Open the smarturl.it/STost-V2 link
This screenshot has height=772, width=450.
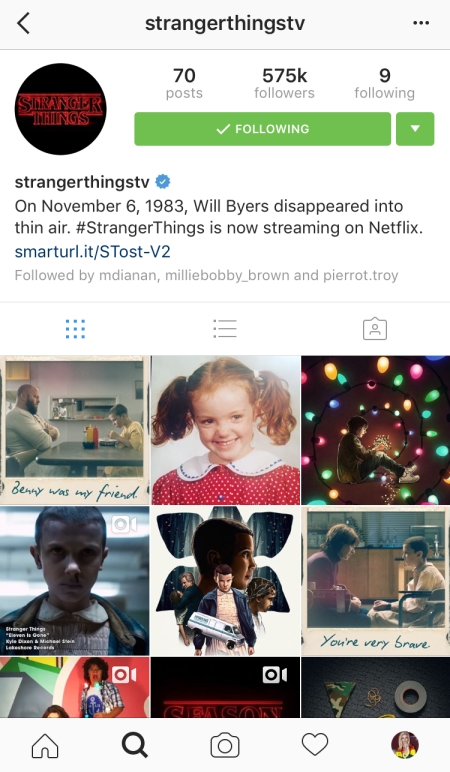(x=93, y=252)
